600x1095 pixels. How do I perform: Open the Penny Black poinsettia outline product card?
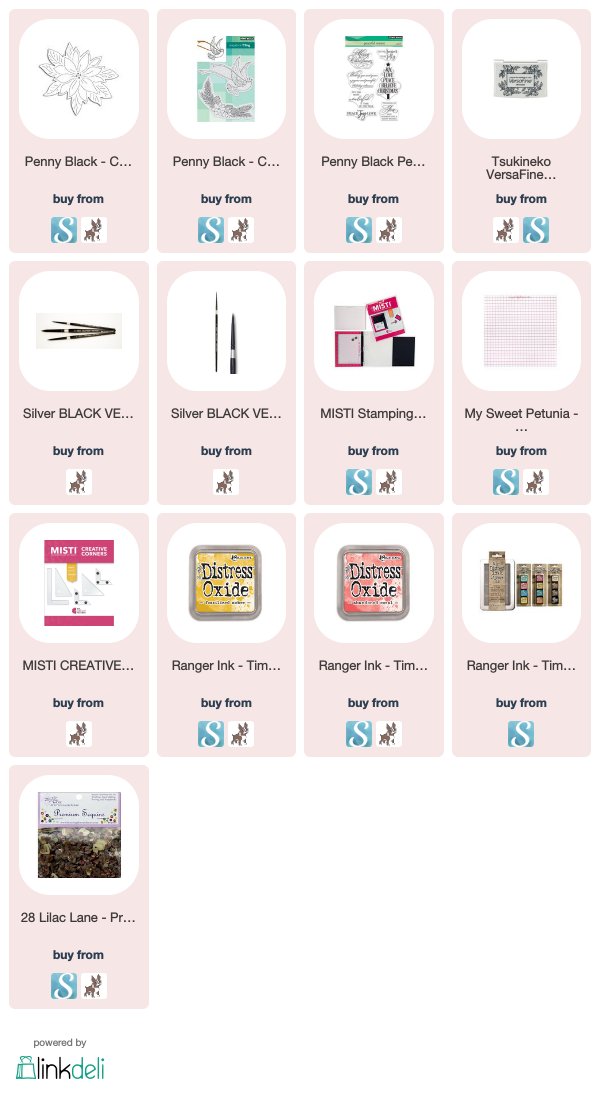pyautogui.click(x=79, y=131)
